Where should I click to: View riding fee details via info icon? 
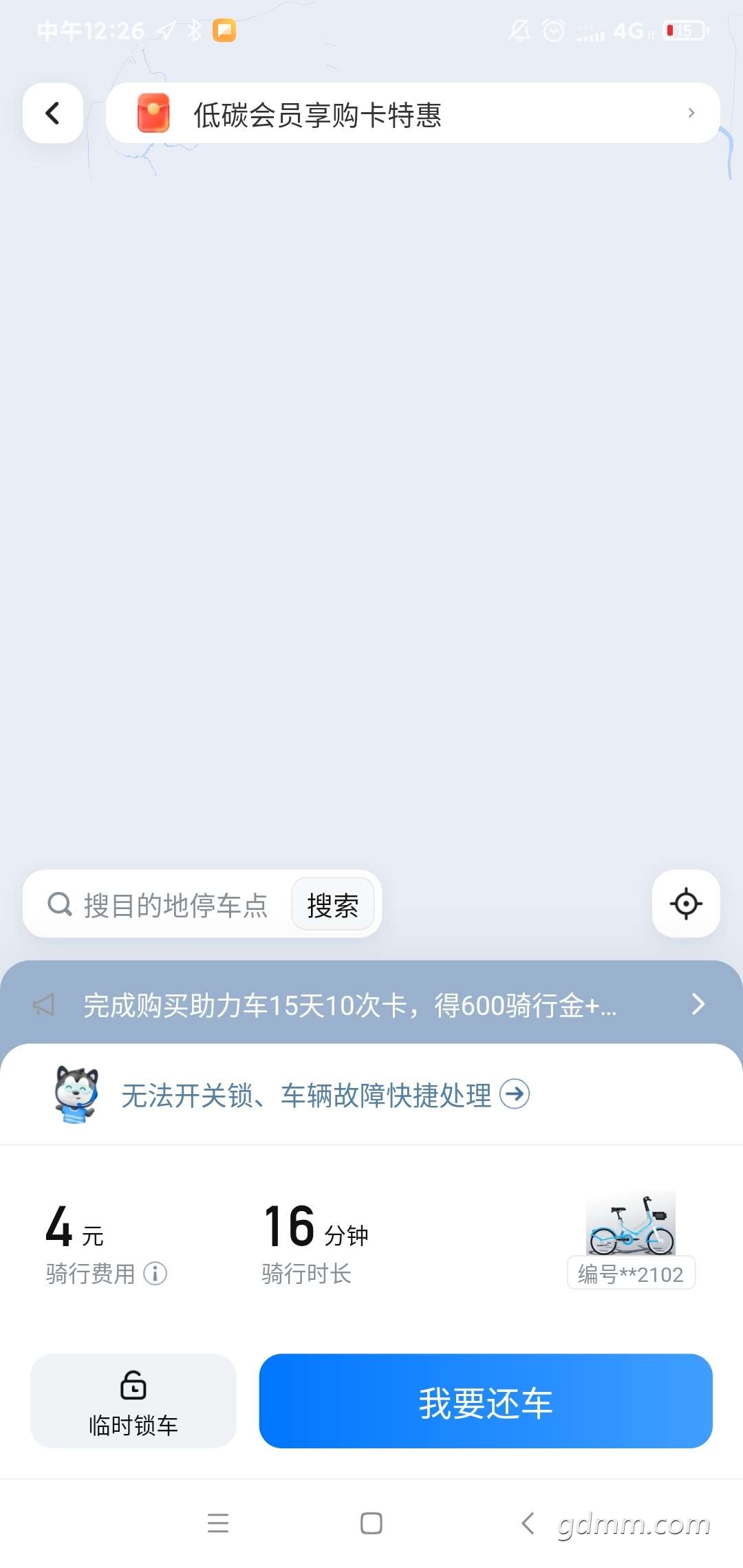[155, 1274]
